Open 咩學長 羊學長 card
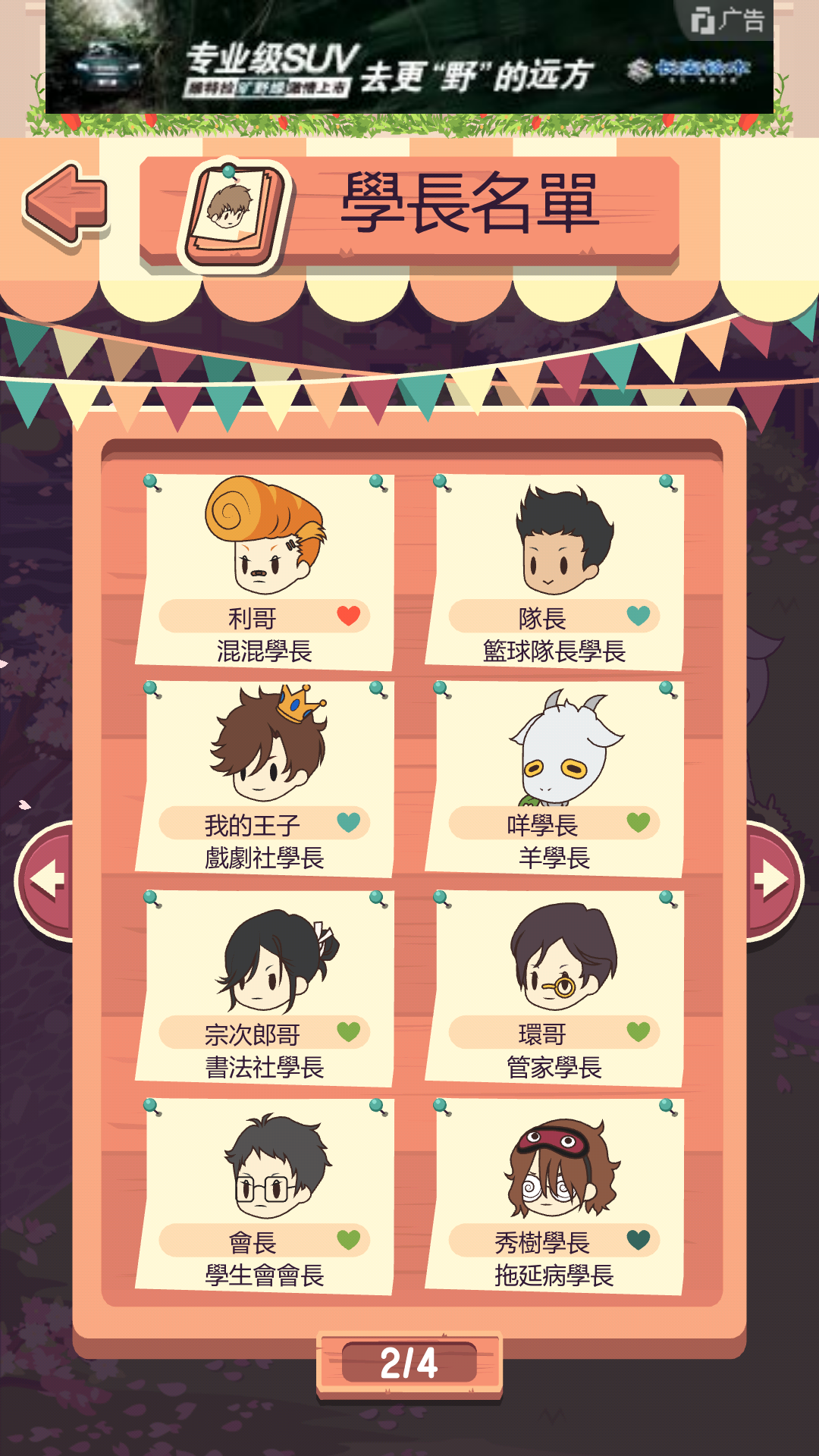This screenshot has width=819, height=1456. [554, 779]
